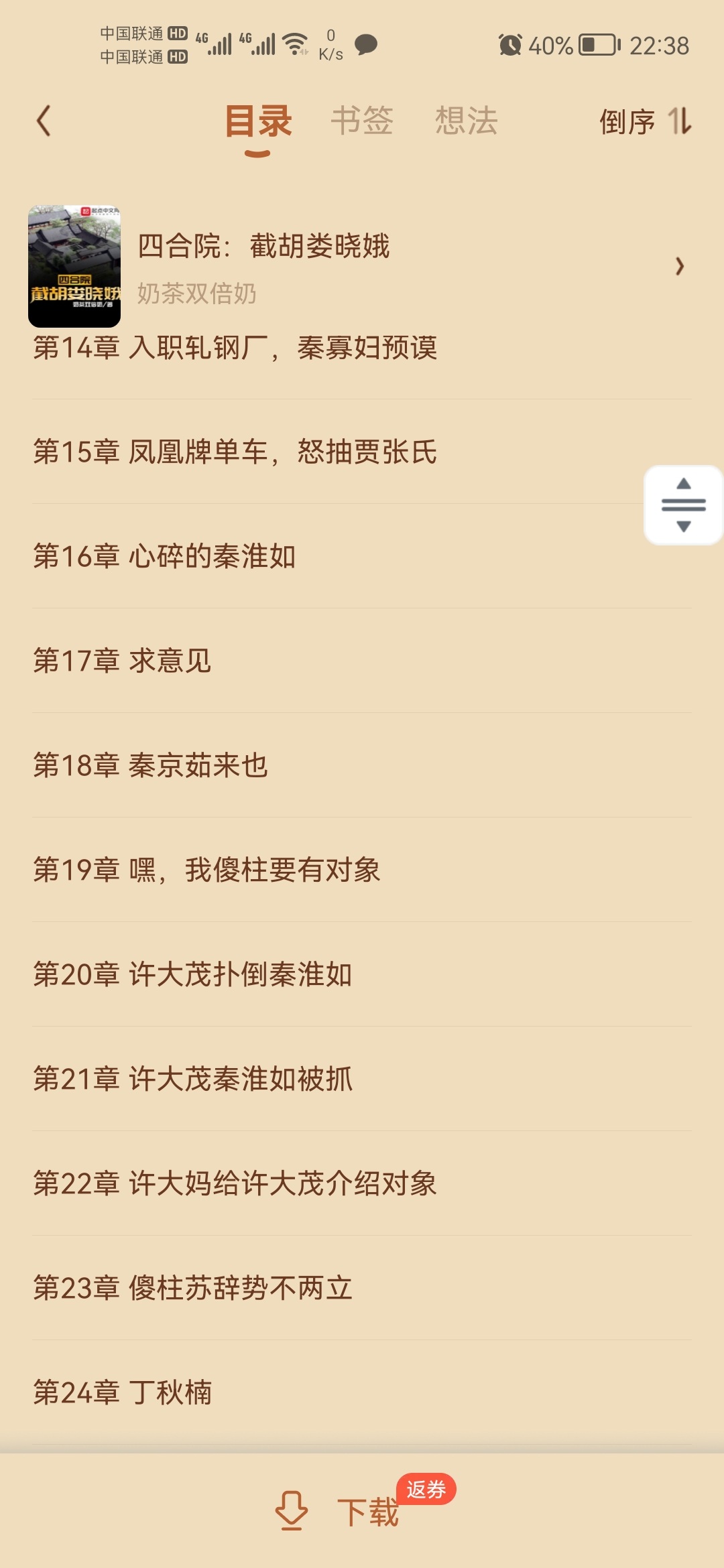724x1568 pixels.
Task: Open chapter 17 求意见
Action: (362, 661)
